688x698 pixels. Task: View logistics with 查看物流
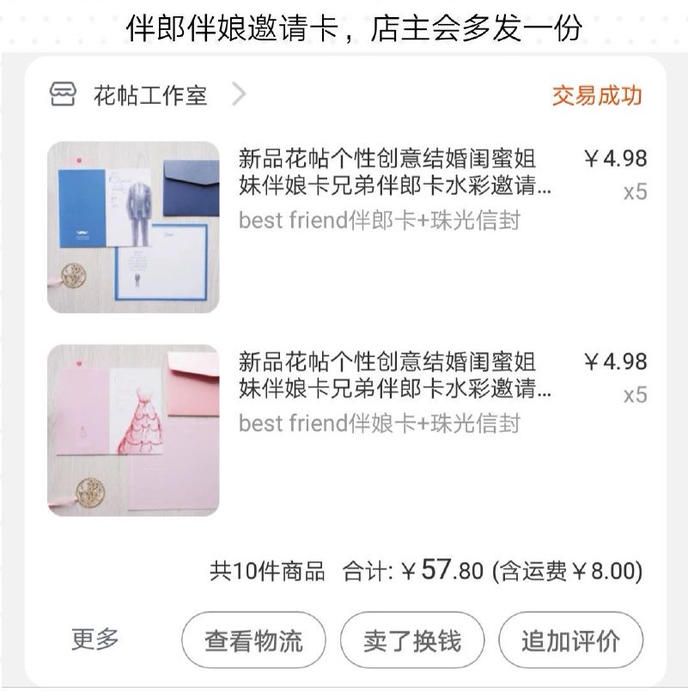coord(254,640)
